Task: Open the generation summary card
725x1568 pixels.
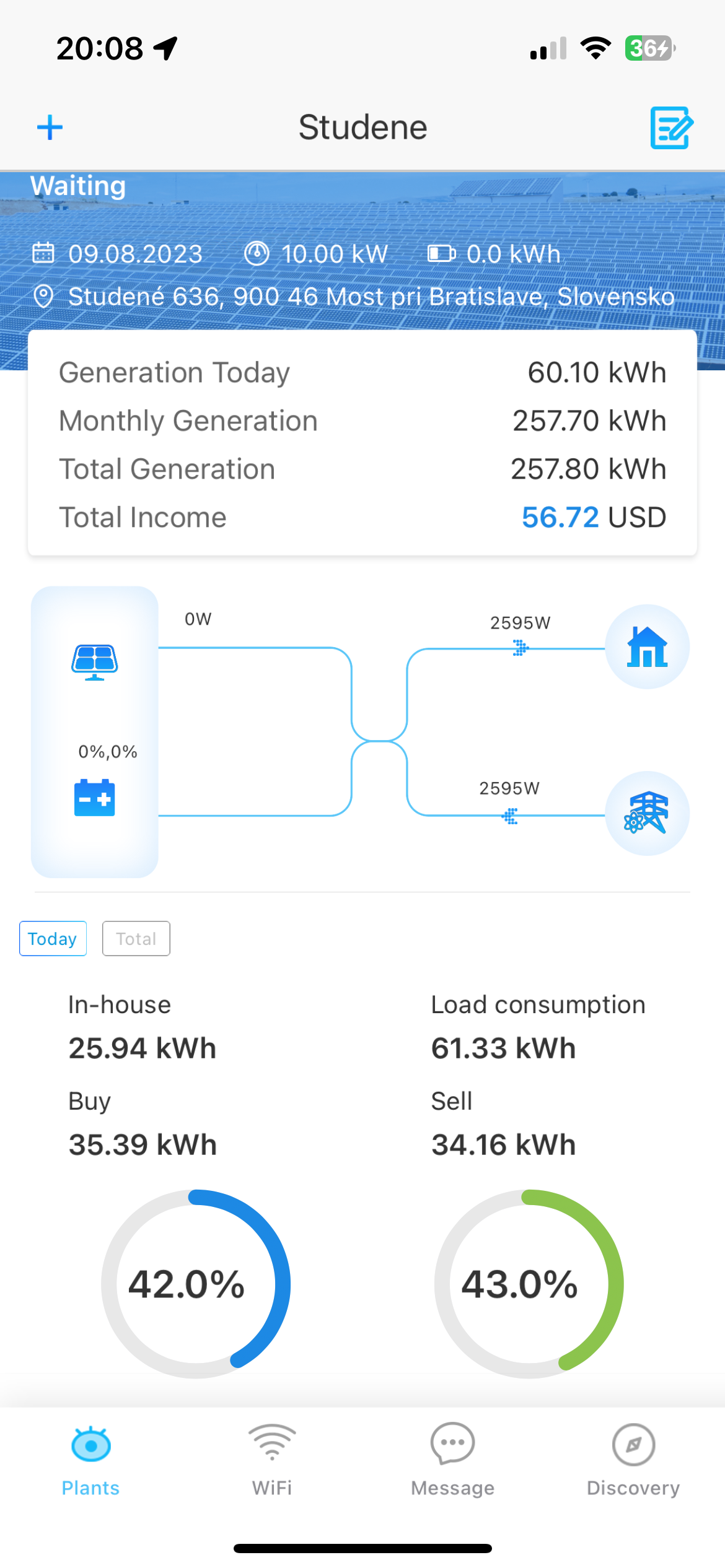Action: 362,443
